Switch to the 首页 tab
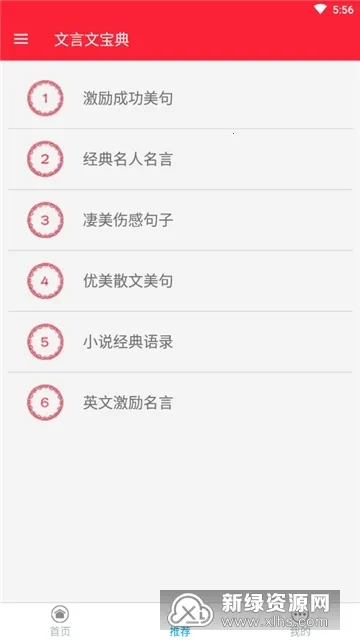Screen dimensions: 360x640 pyautogui.click(x=60, y=621)
